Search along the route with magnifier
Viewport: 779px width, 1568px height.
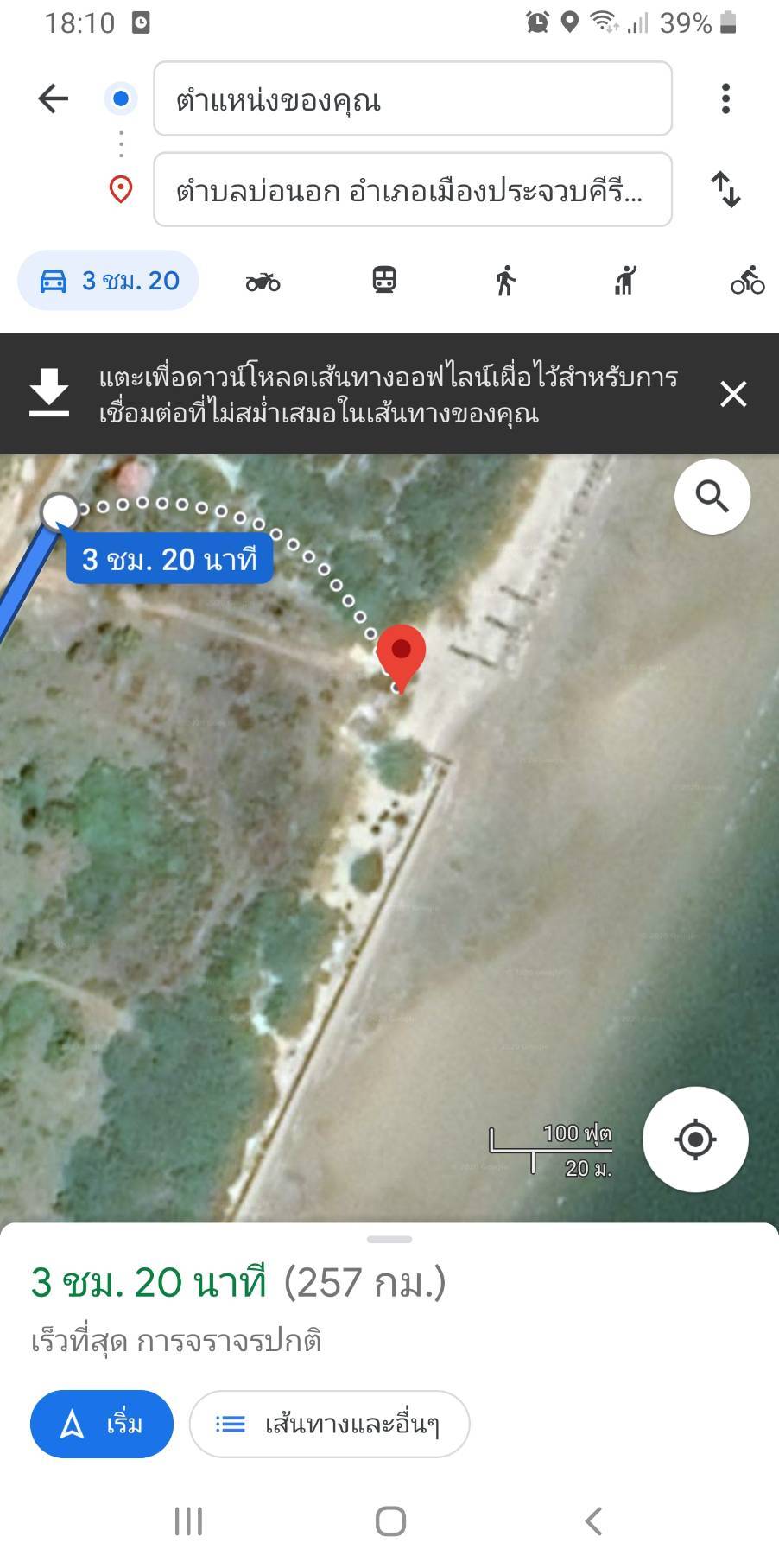[712, 497]
